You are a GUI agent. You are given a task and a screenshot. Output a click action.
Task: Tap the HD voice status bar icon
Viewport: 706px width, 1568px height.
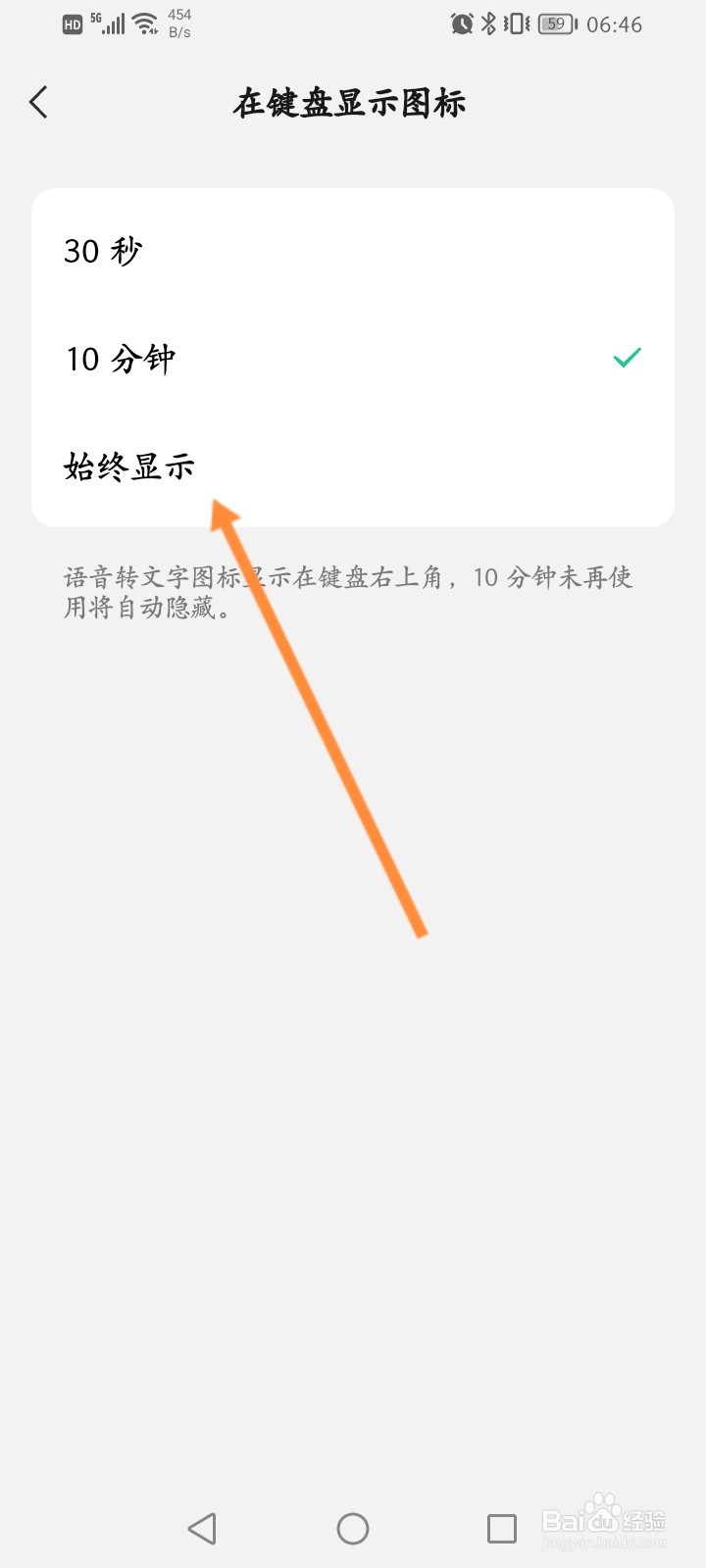coord(71,24)
